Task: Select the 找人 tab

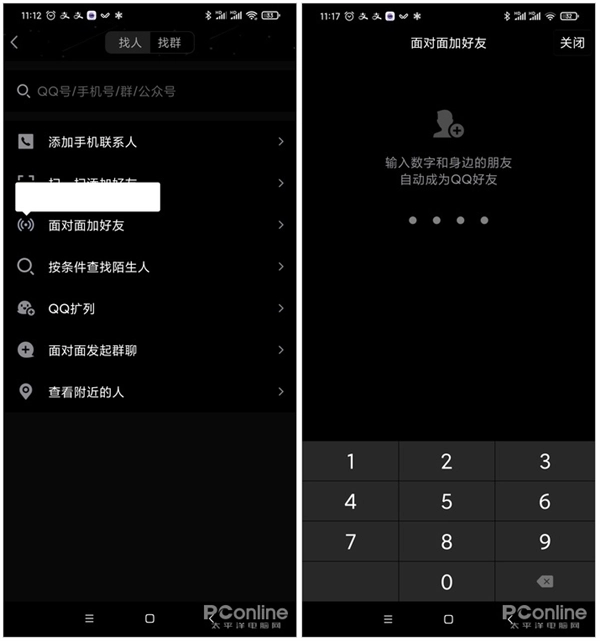Action: click(131, 42)
